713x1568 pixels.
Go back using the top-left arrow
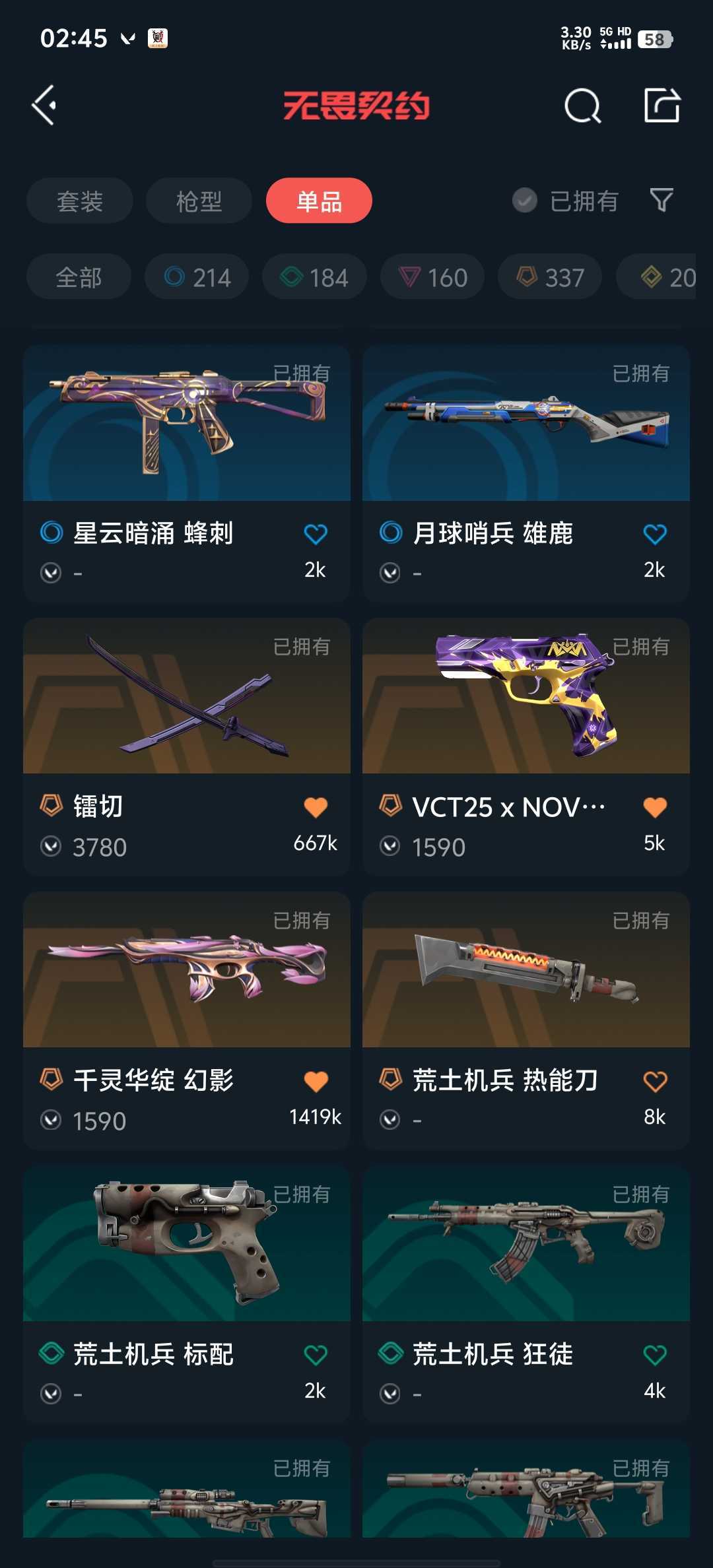coord(45,105)
